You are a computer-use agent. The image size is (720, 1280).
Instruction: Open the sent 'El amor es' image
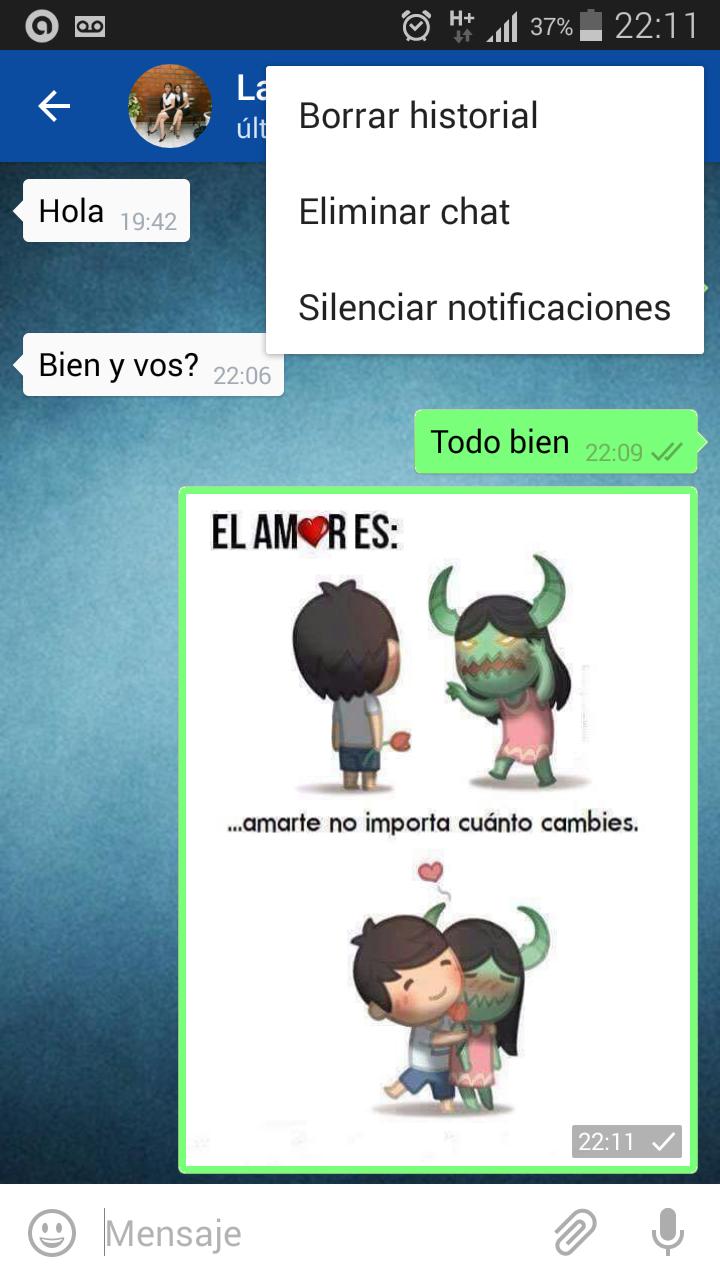click(438, 828)
